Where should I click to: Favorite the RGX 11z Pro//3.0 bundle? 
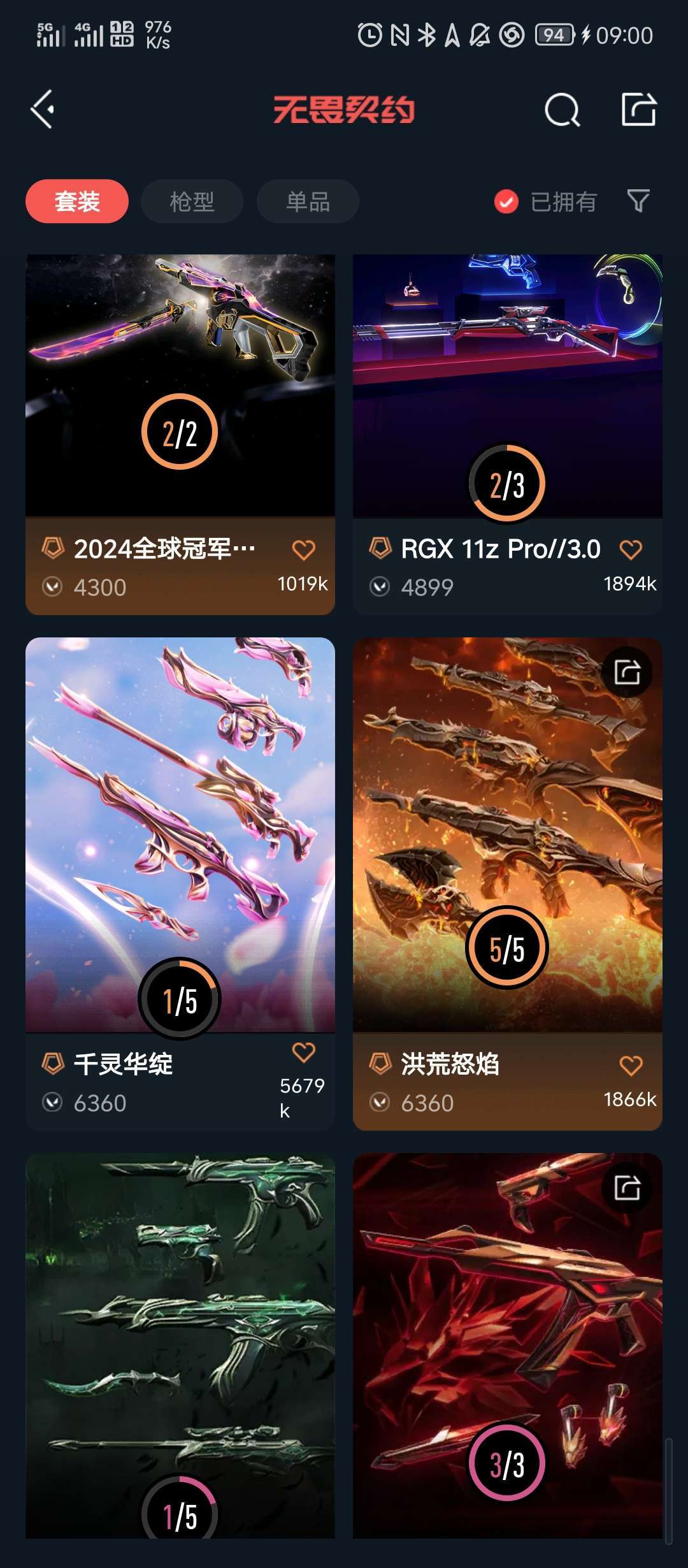point(632,548)
